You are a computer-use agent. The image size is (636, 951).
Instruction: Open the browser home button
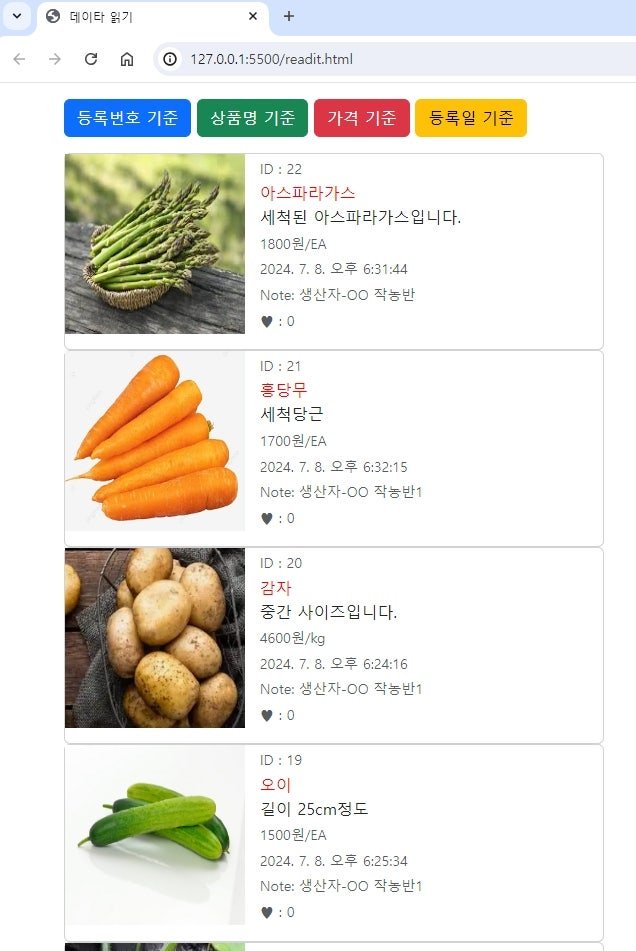[127, 59]
